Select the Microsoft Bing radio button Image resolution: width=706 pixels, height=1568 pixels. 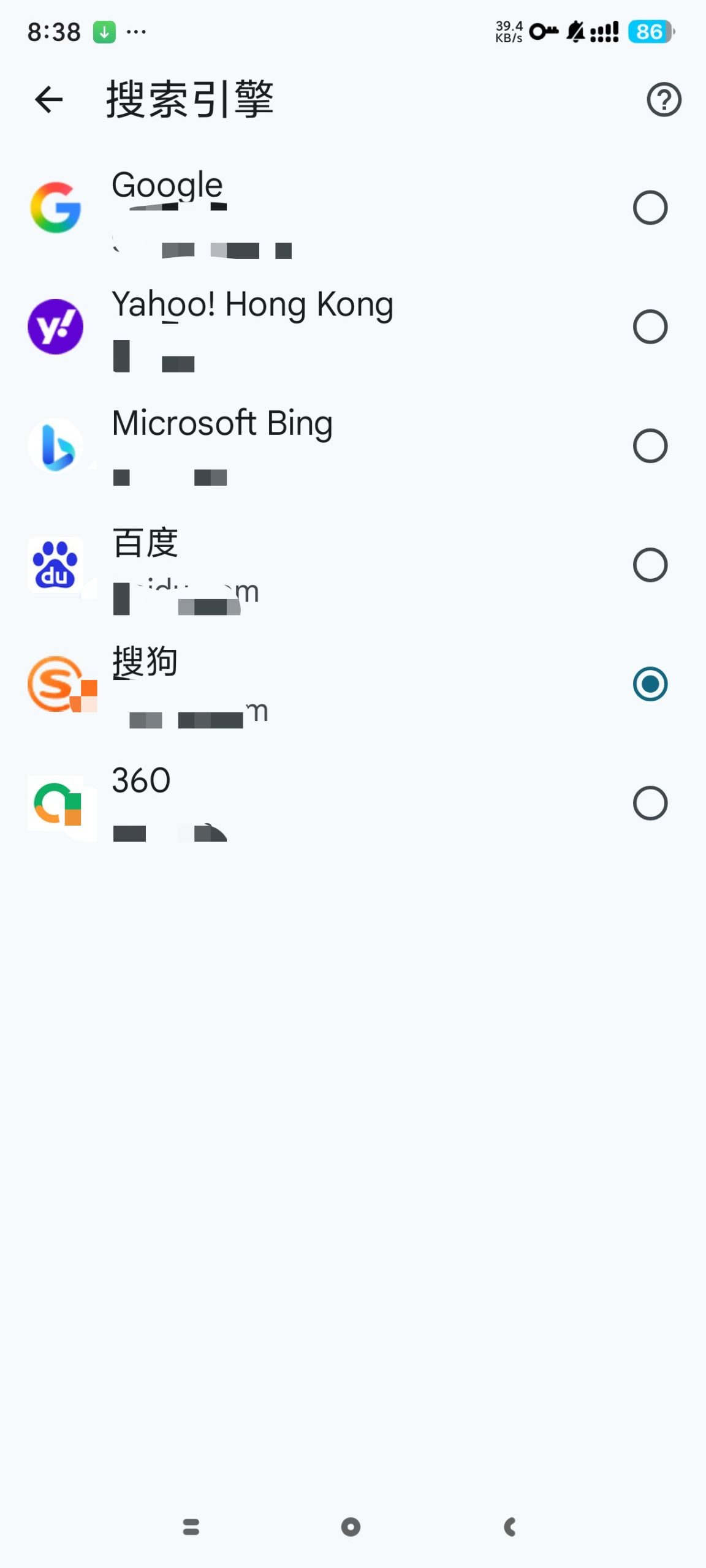click(650, 445)
